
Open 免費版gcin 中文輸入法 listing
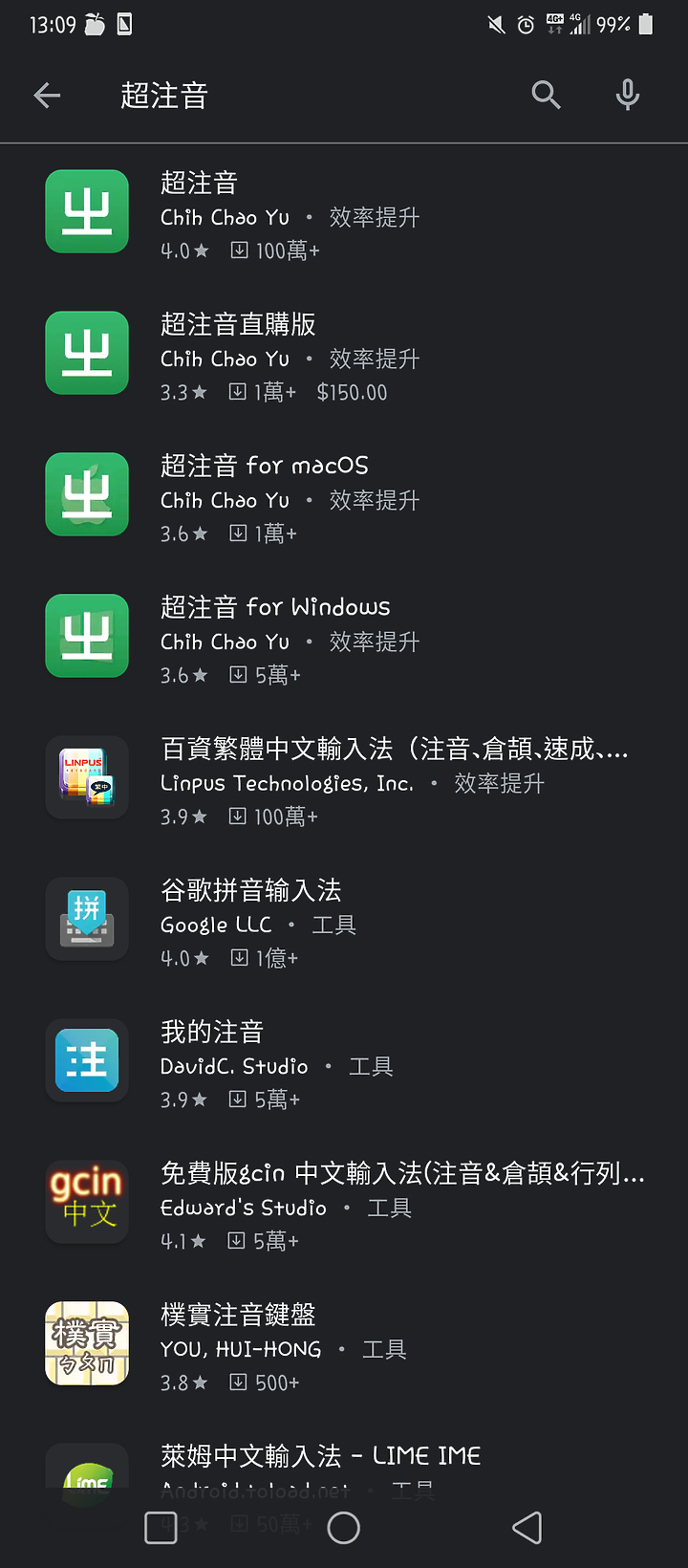pyautogui.click(x=344, y=1205)
